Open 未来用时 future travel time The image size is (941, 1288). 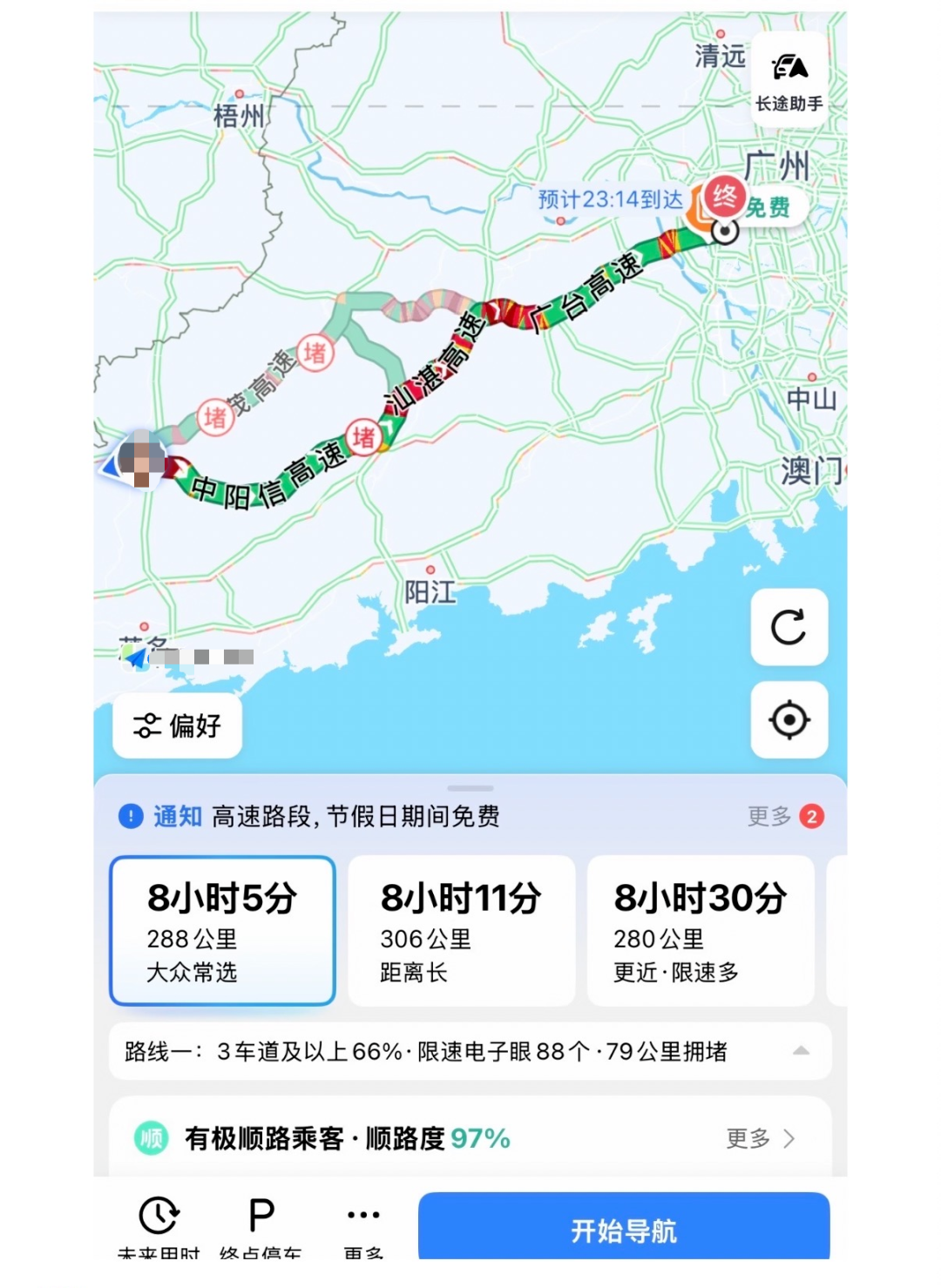[x=159, y=1224]
